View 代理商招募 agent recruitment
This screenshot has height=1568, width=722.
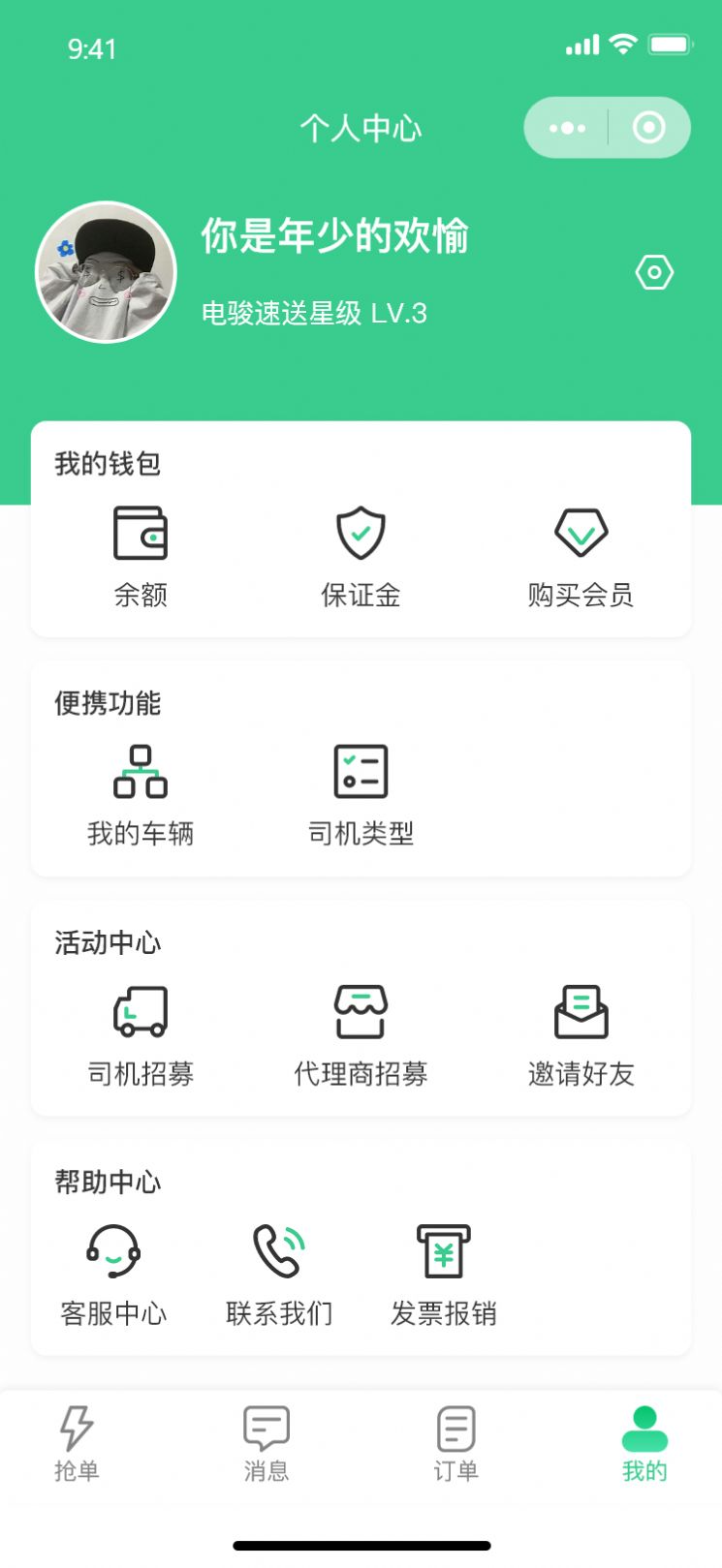pos(361,1035)
